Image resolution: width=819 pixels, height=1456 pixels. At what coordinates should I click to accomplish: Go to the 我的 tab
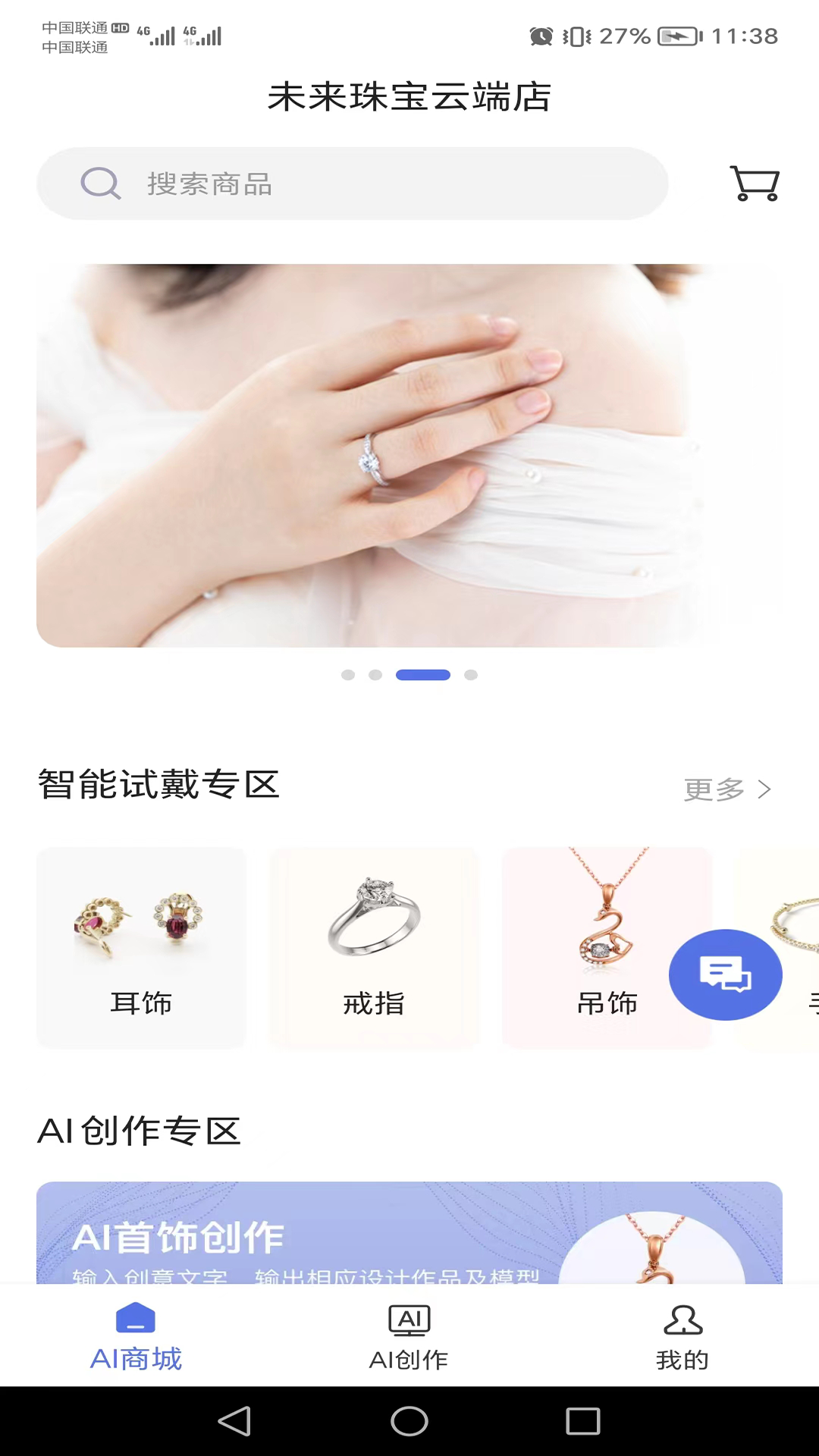682,1336
